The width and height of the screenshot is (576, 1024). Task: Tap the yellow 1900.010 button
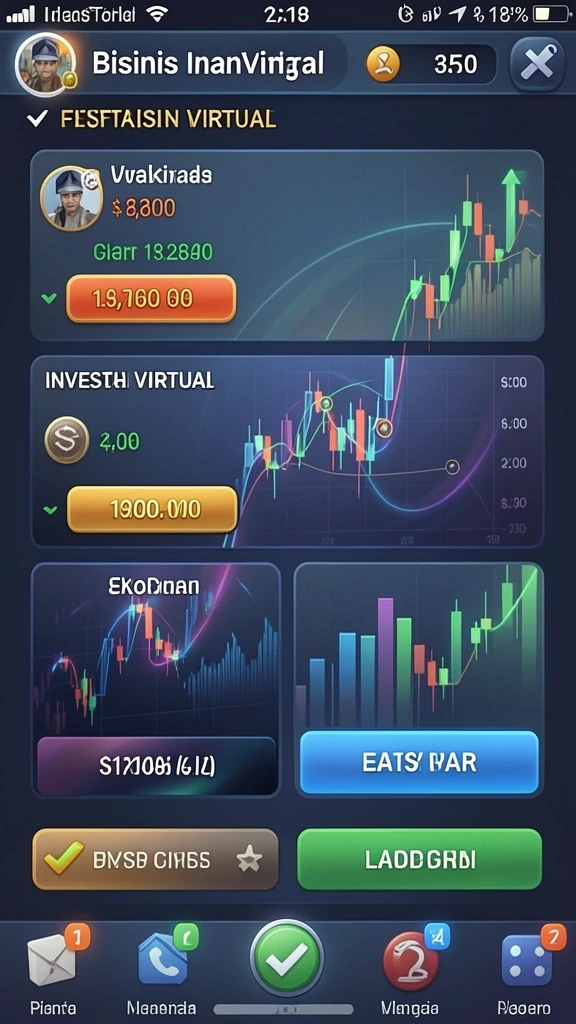152,509
